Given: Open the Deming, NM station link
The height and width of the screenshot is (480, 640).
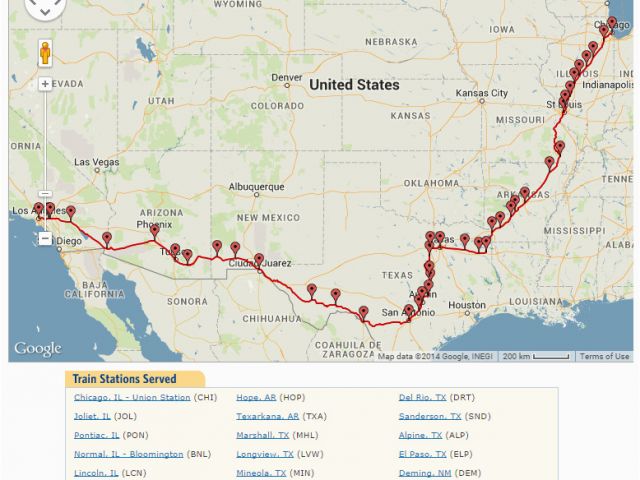Looking at the screenshot, I should coord(425,472).
